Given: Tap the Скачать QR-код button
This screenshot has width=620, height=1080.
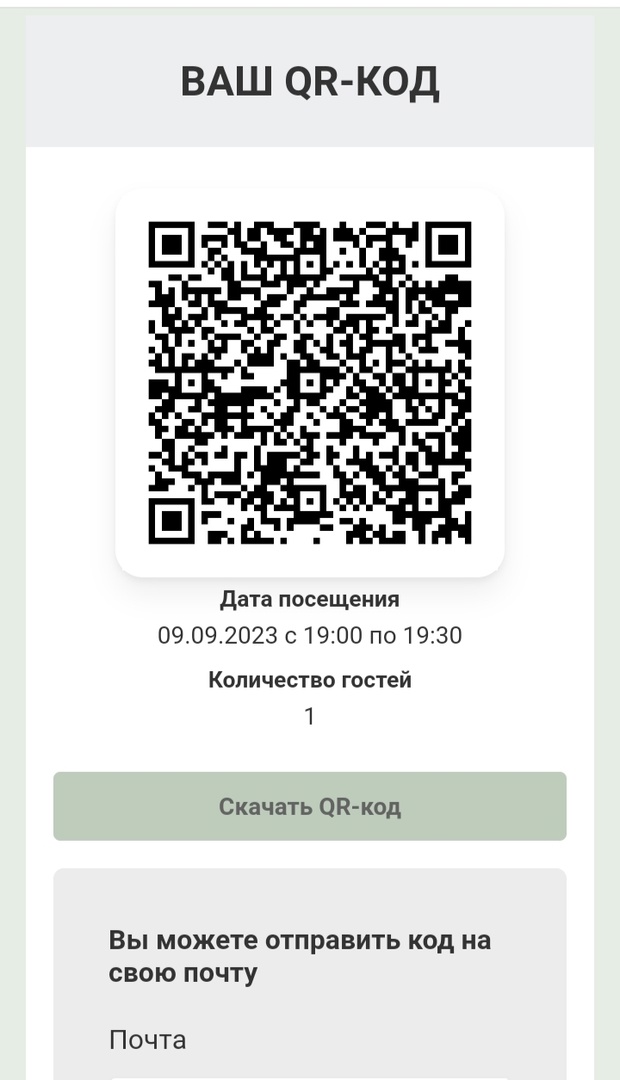Looking at the screenshot, I should (x=310, y=806).
